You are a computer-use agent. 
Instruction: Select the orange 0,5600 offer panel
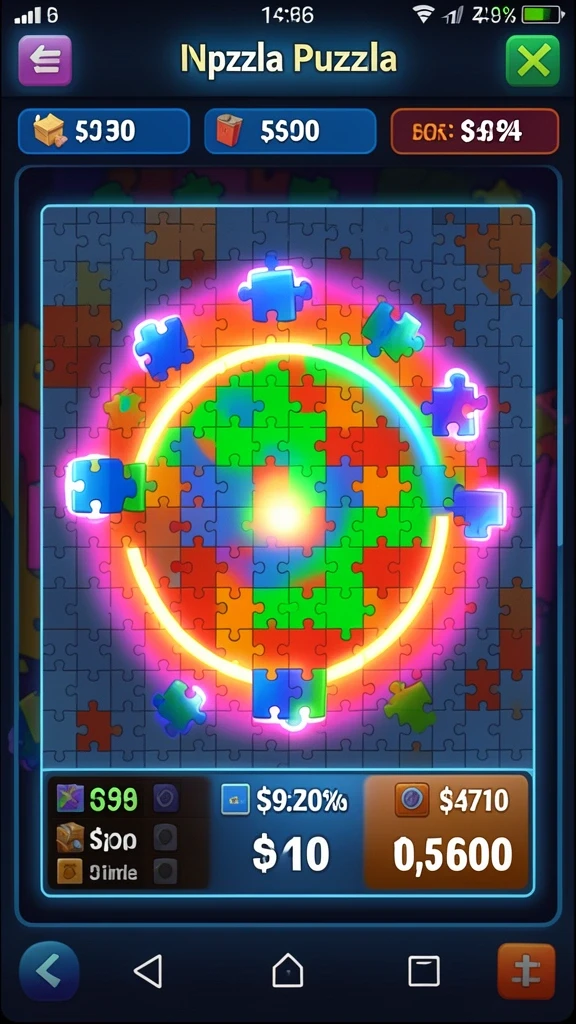446,832
